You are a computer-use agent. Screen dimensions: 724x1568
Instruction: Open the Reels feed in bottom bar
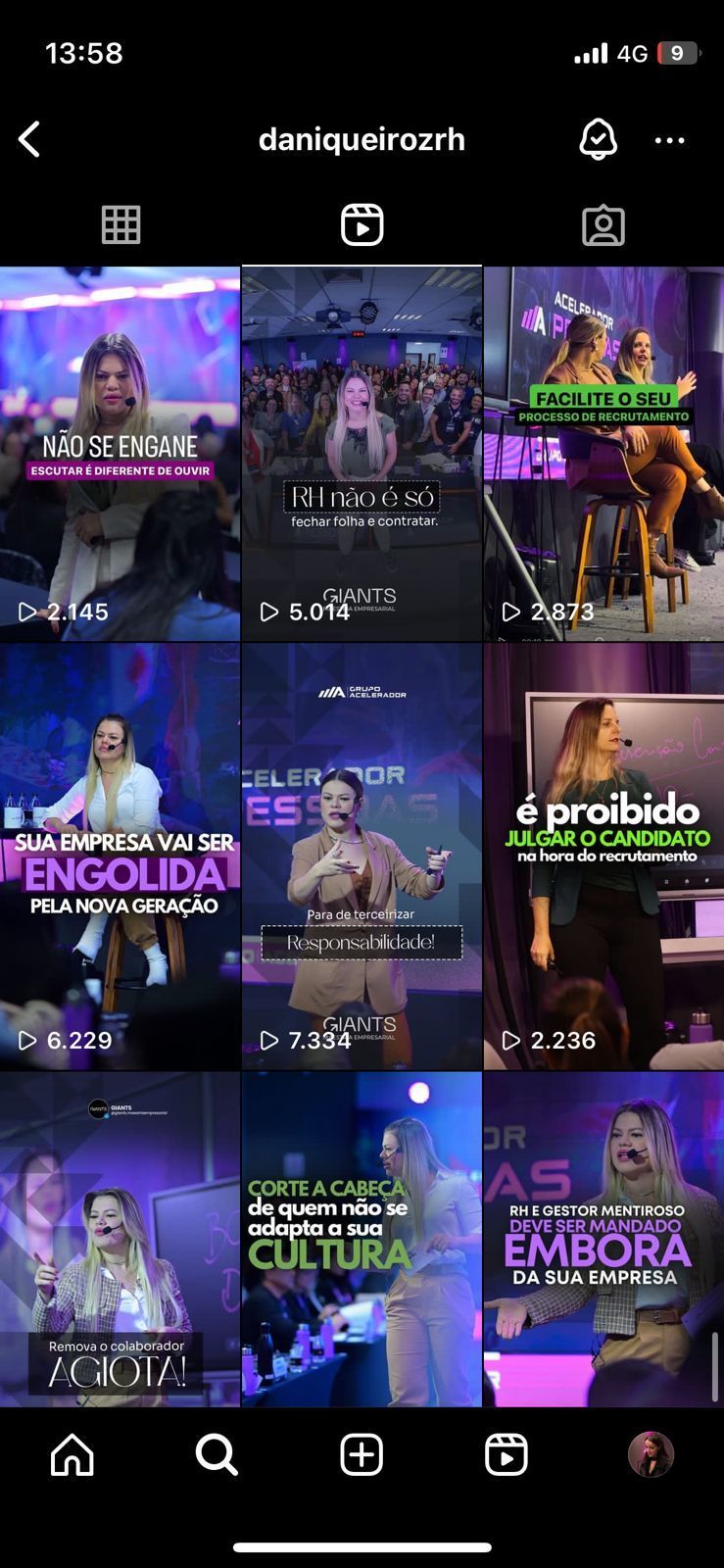[x=507, y=1455]
